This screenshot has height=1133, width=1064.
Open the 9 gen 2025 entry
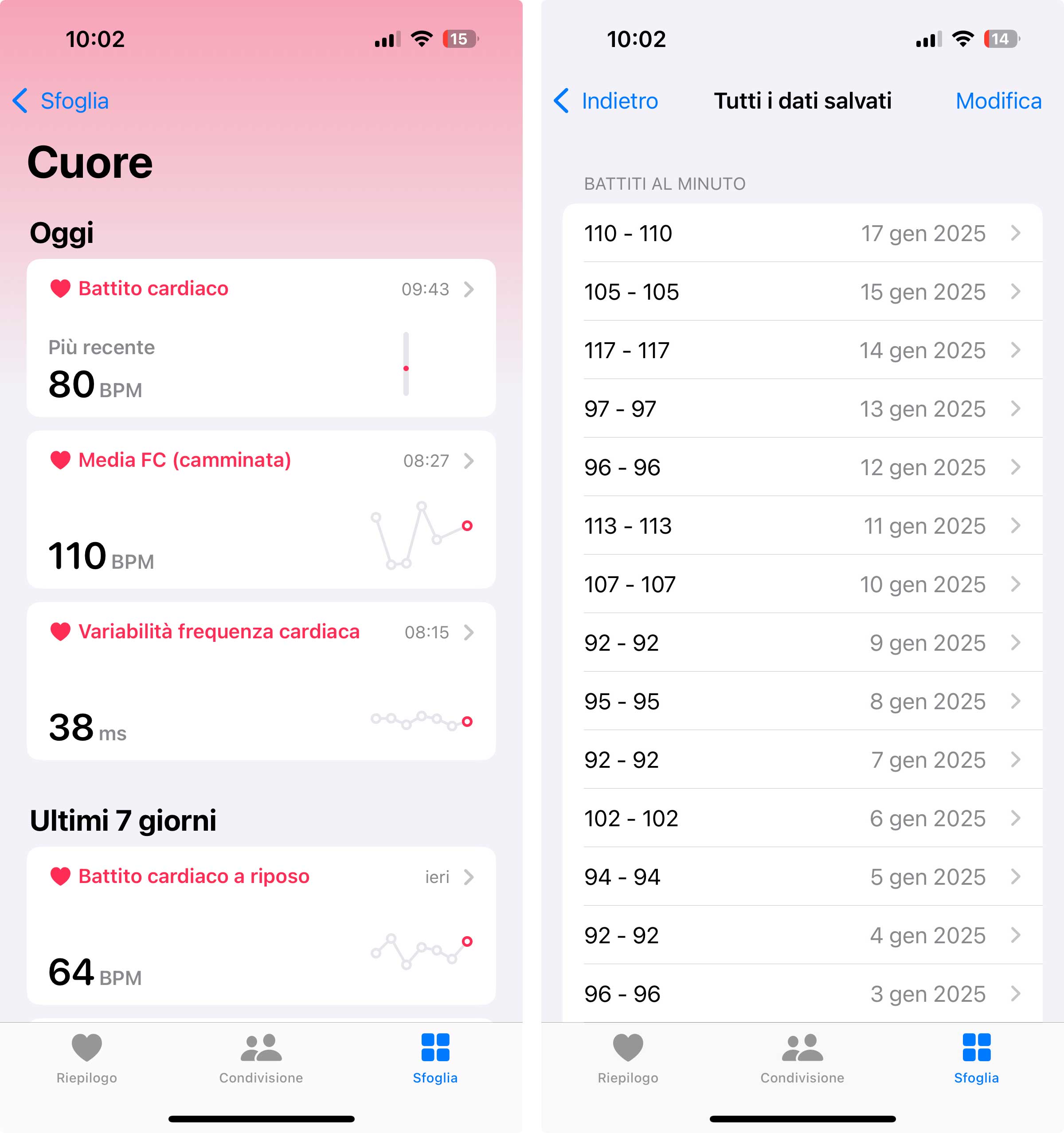(802, 643)
